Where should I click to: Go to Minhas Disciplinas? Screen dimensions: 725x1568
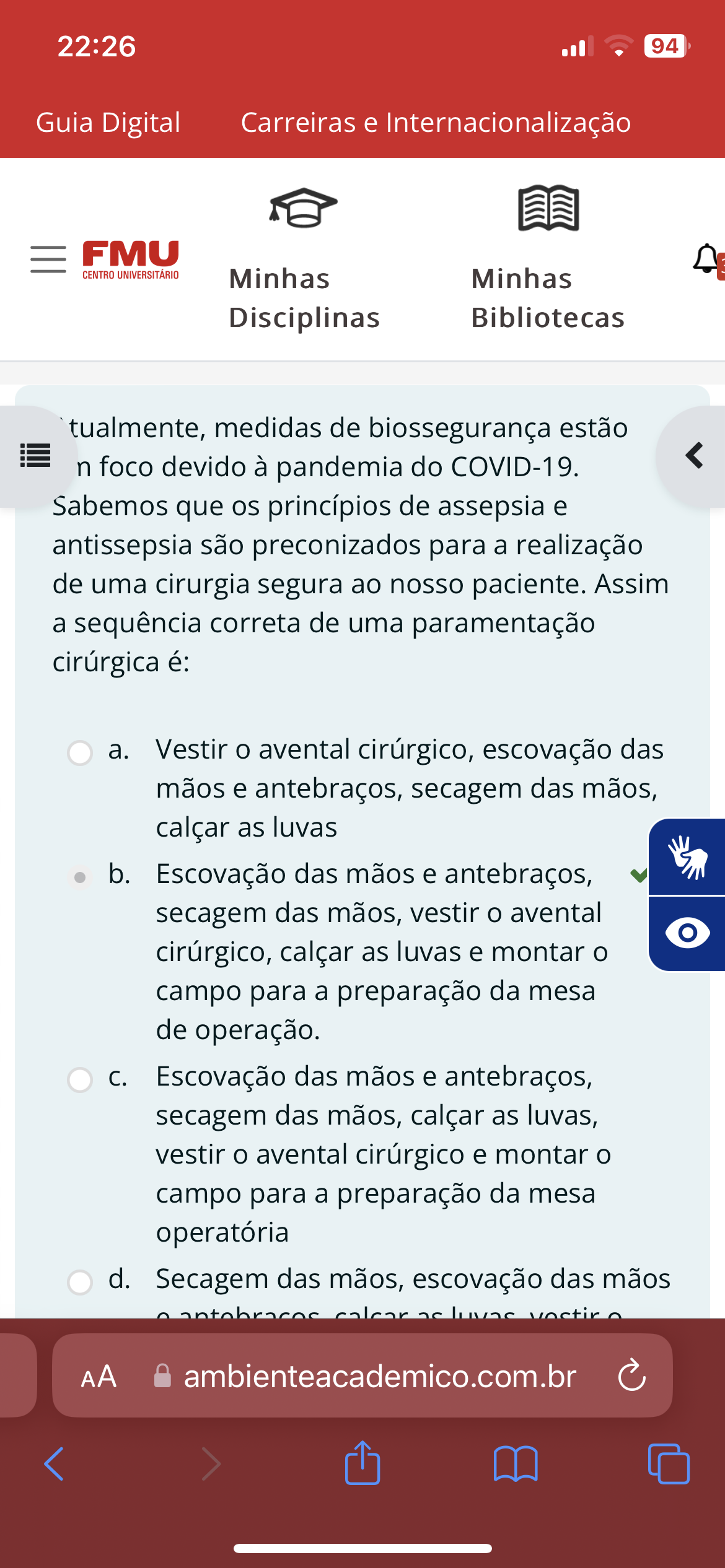click(304, 259)
